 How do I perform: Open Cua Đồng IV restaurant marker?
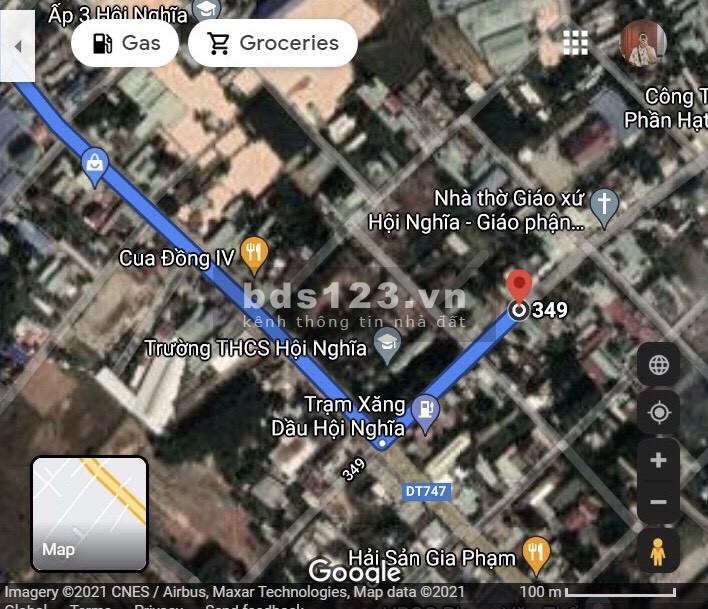tap(254, 257)
